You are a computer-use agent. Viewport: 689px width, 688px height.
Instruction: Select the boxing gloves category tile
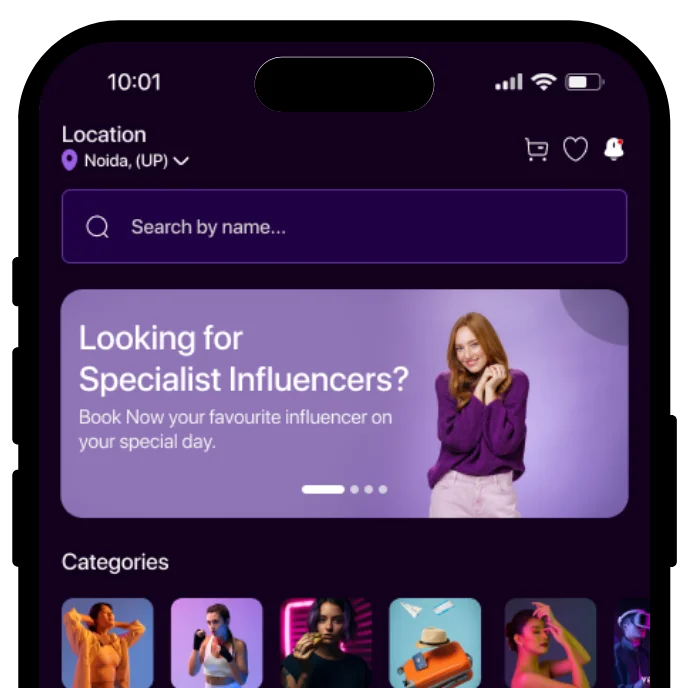(x=216, y=643)
